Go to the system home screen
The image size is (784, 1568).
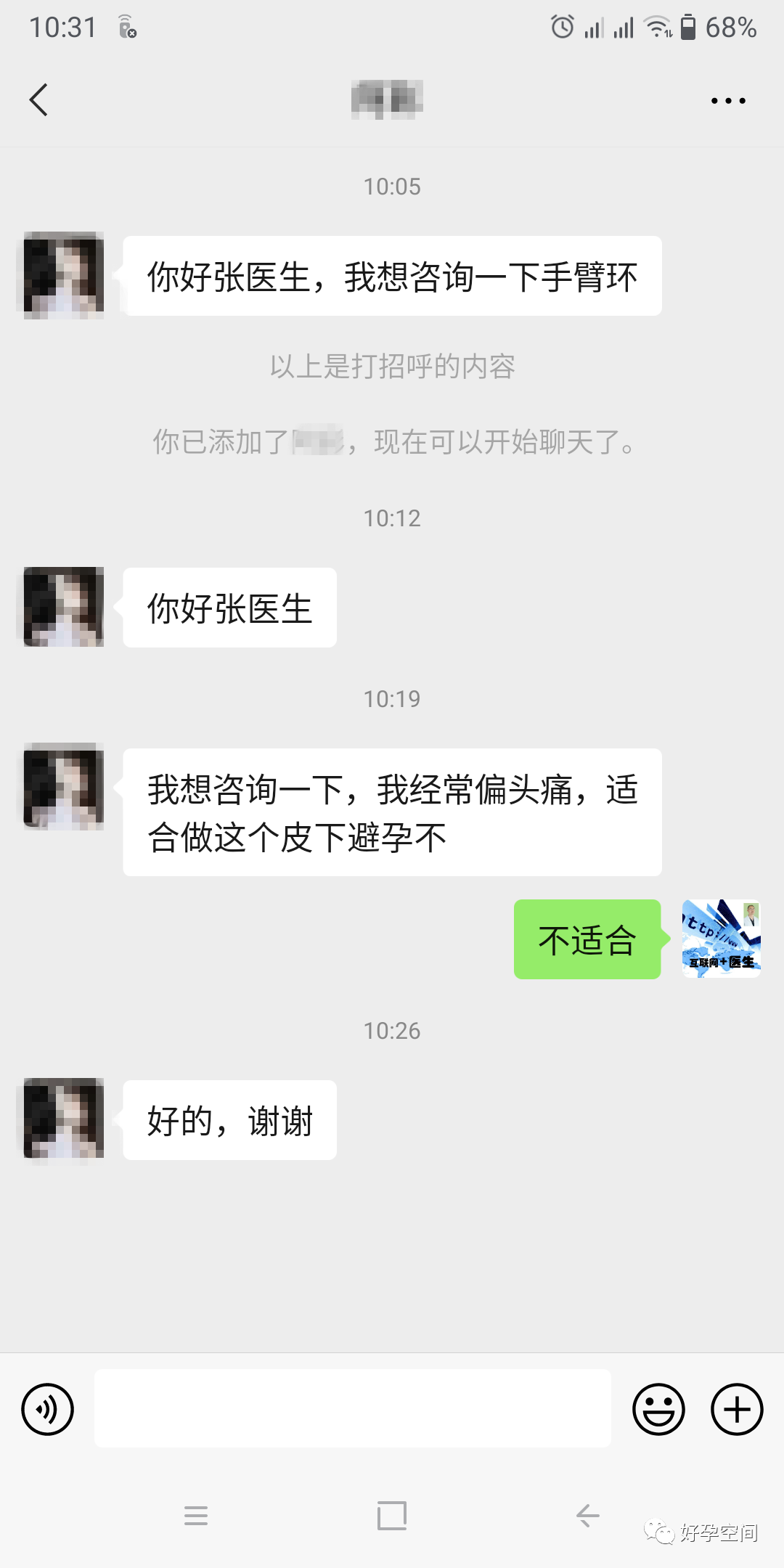[392, 1516]
